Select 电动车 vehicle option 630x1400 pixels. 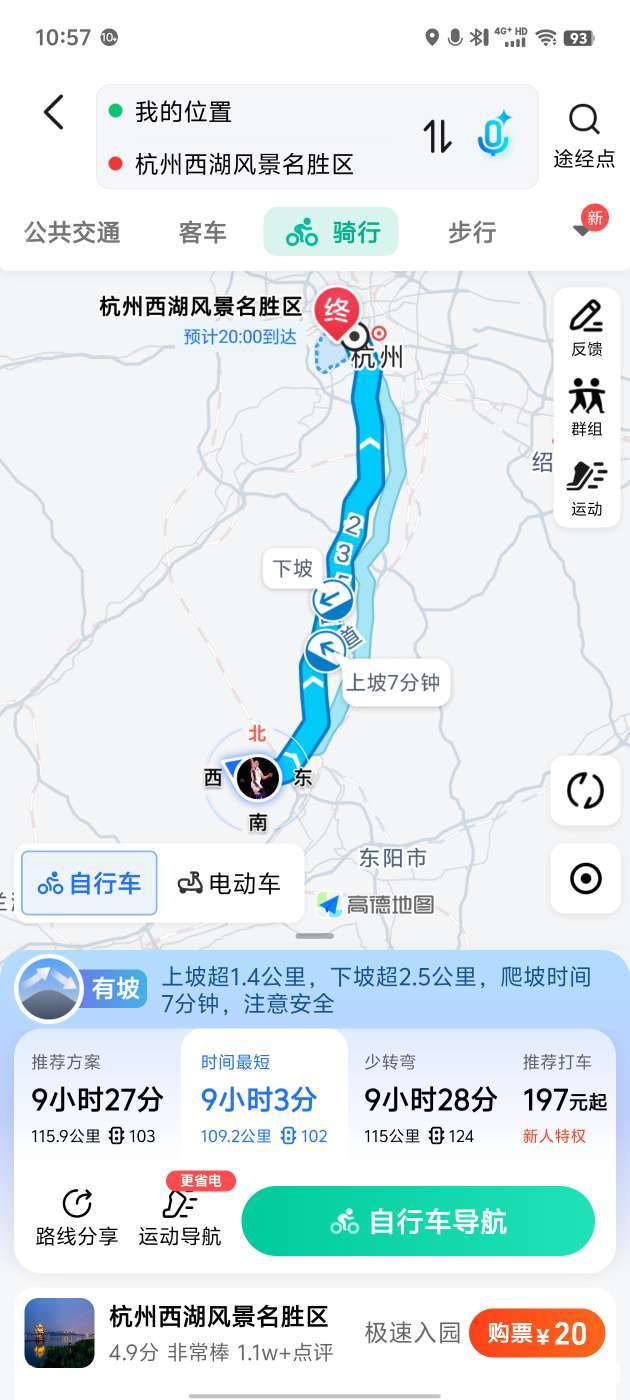point(230,884)
